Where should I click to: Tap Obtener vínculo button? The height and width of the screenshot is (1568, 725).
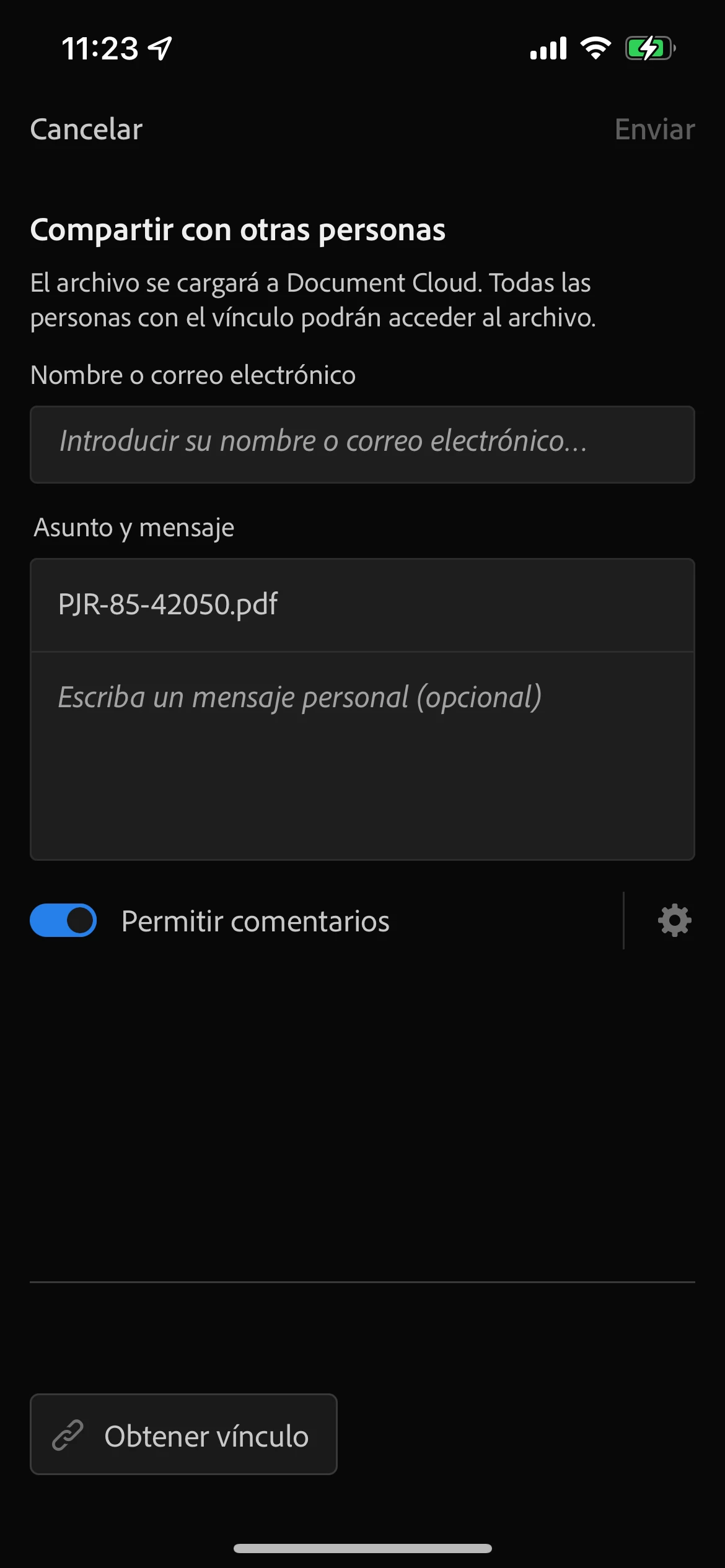(x=183, y=1434)
